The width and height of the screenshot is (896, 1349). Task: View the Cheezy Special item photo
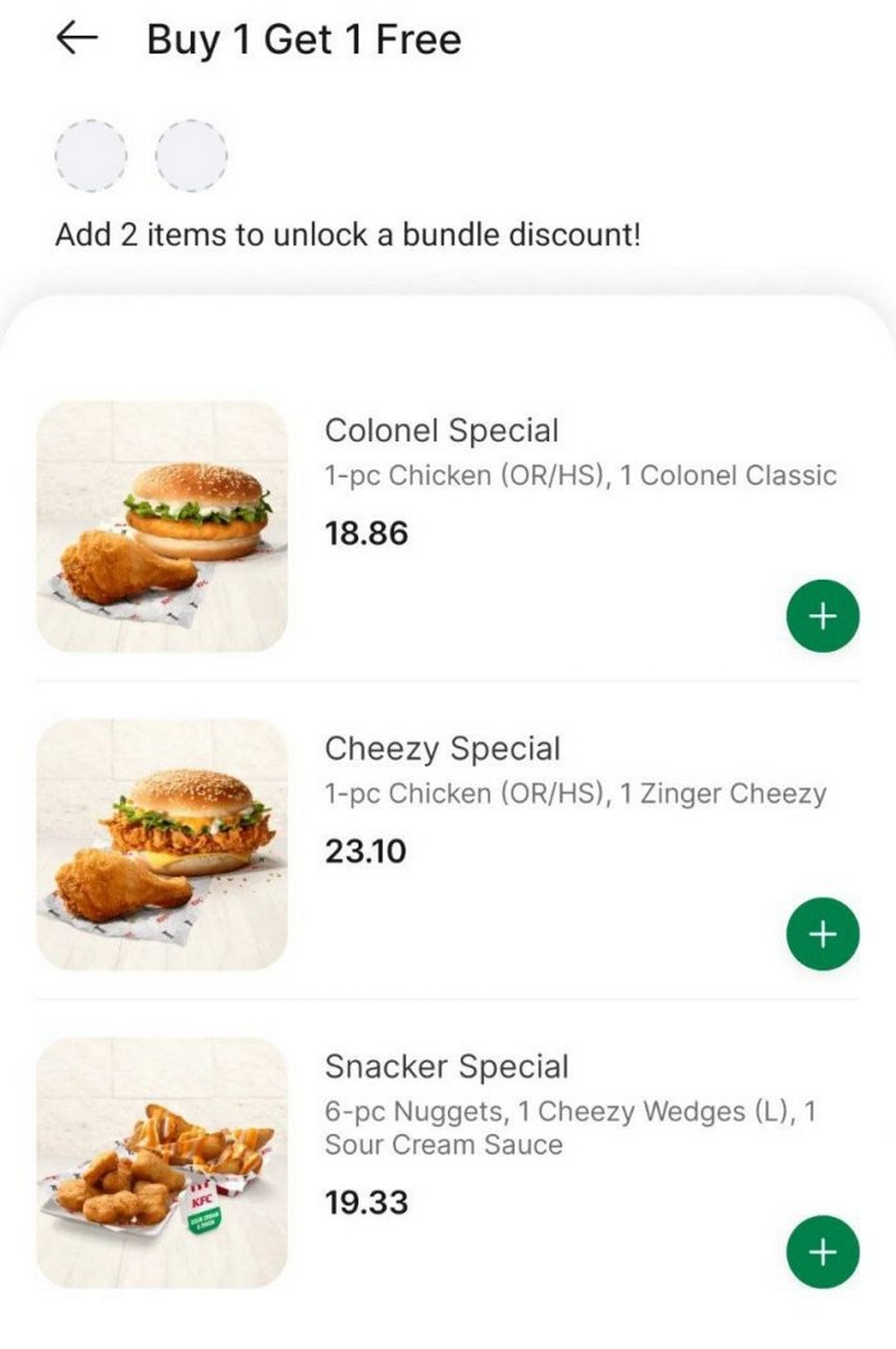coord(162,845)
